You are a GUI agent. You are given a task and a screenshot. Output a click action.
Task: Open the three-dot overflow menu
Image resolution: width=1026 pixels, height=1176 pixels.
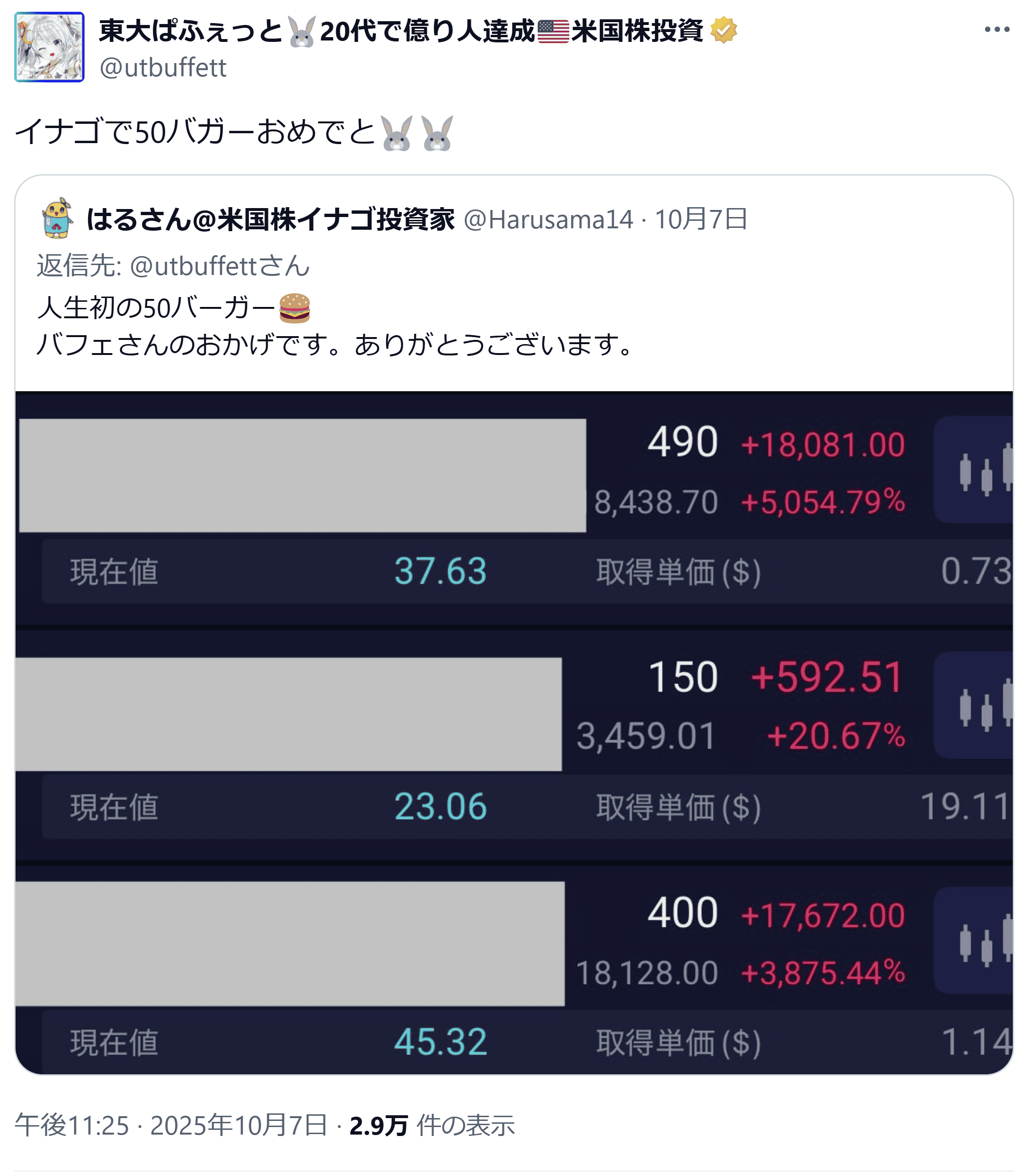tap(996, 30)
